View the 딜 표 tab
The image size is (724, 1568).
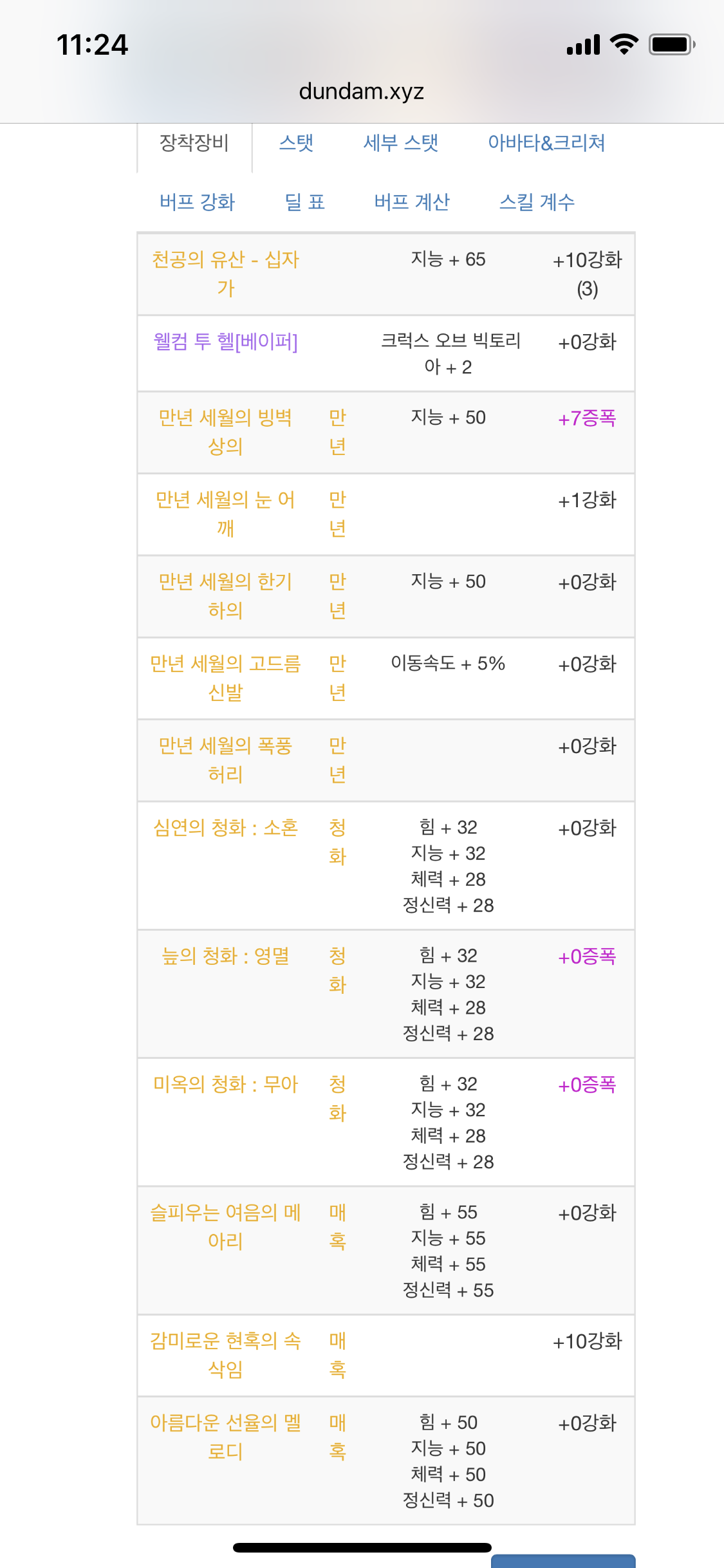[304, 202]
